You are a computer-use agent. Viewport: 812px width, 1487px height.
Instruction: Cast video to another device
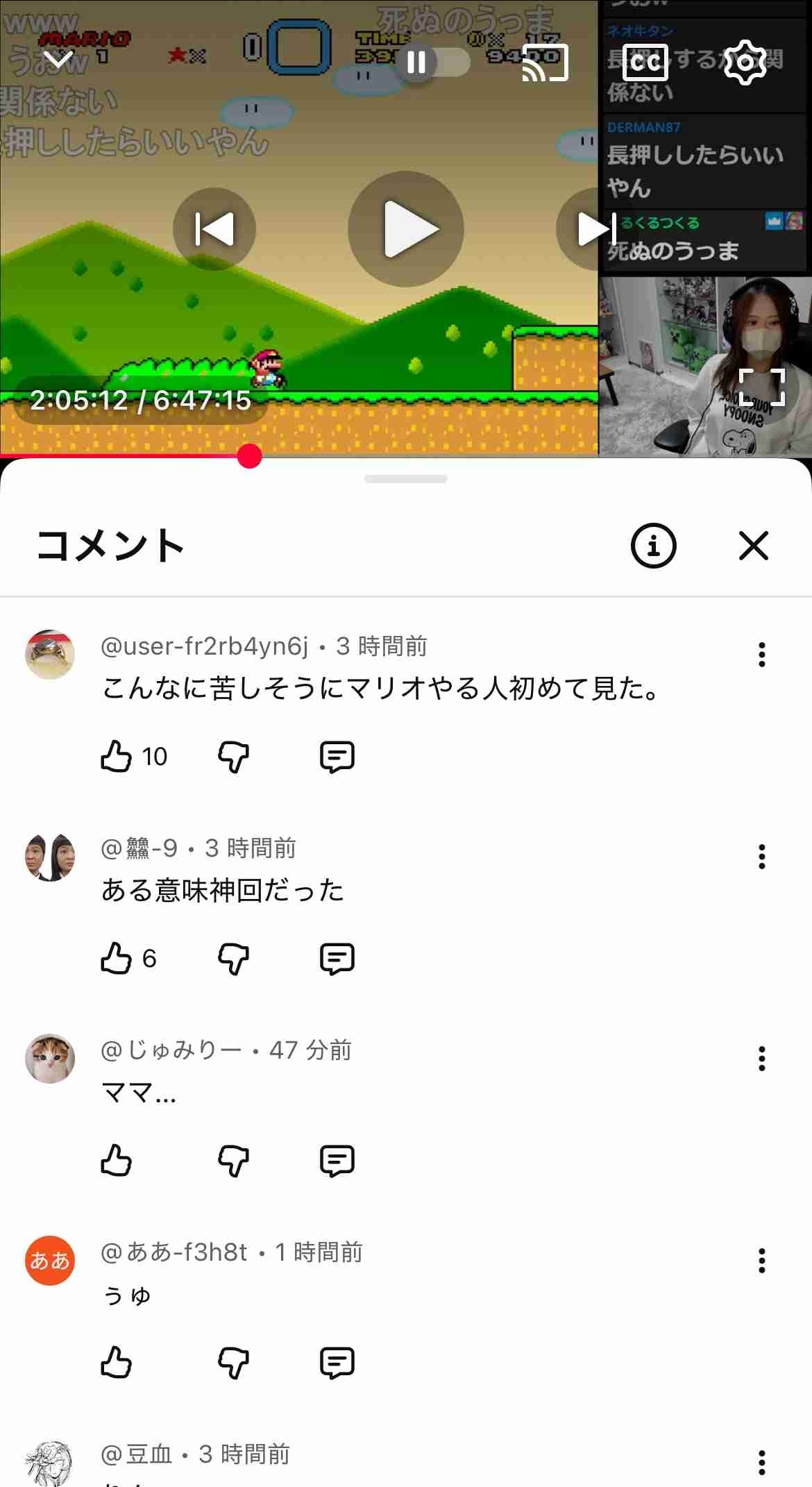point(545,62)
